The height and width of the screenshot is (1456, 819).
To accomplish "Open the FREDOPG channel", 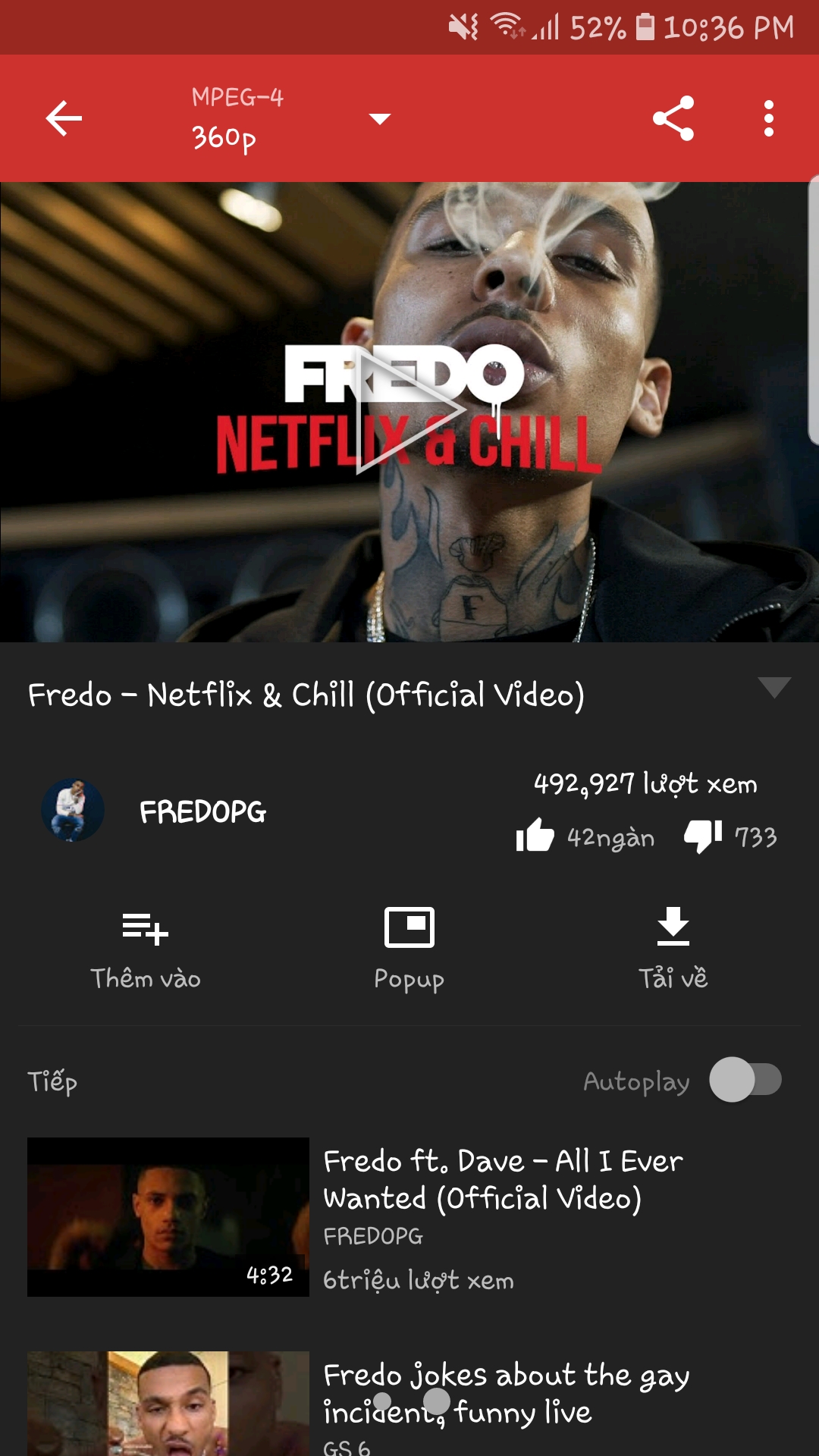I will [202, 812].
